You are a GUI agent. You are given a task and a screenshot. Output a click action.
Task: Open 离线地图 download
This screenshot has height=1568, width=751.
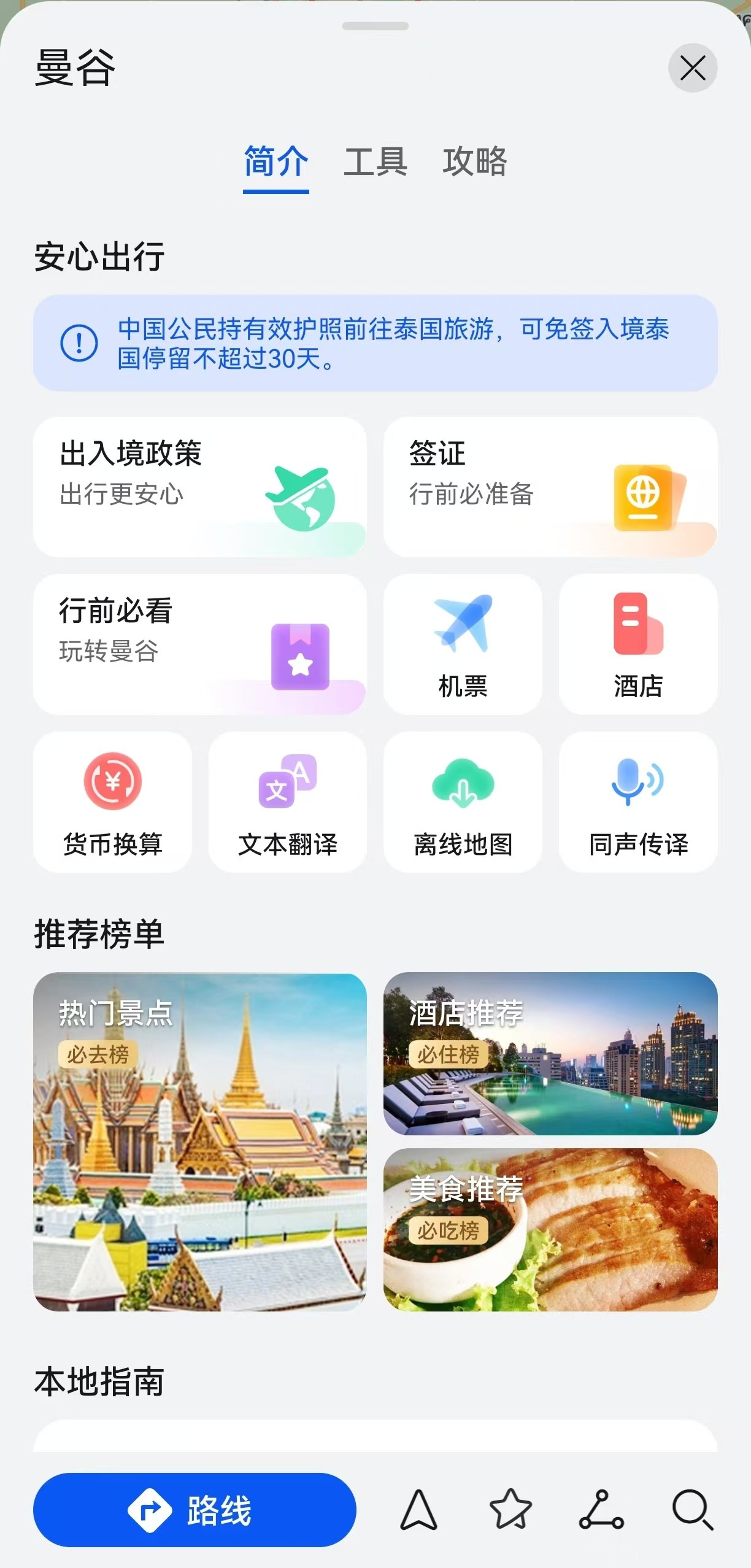pos(463,801)
